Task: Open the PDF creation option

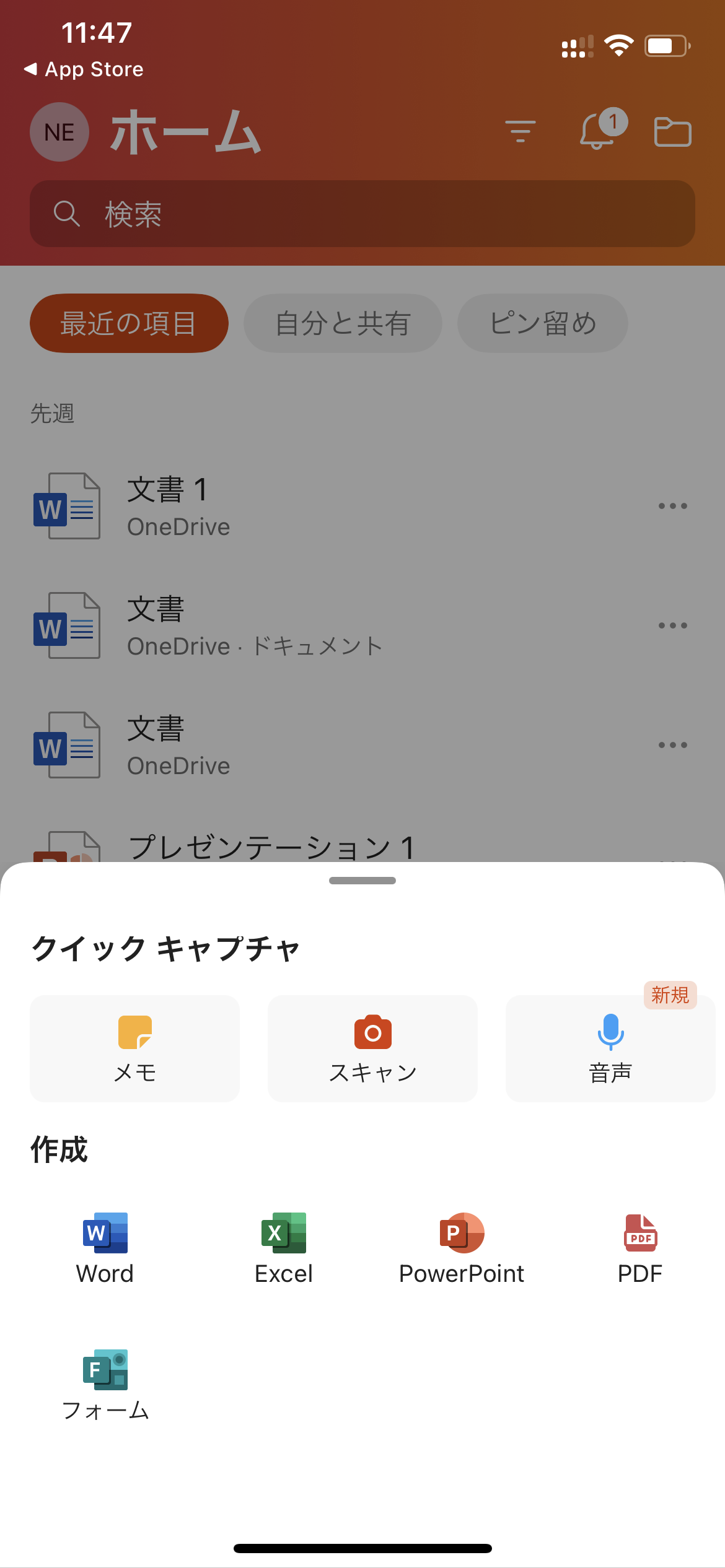Action: tap(640, 1248)
